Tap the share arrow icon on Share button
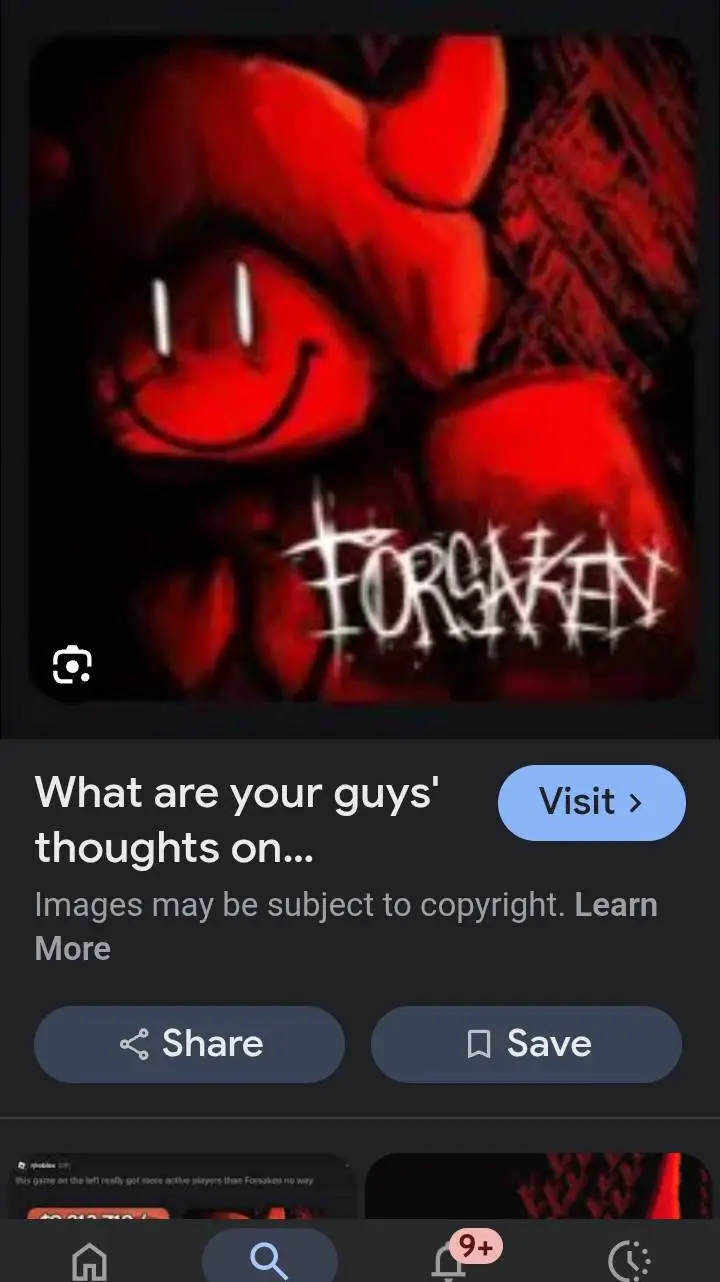Image resolution: width=720 pixels, height=1282 pixels. click(135, 1043)
